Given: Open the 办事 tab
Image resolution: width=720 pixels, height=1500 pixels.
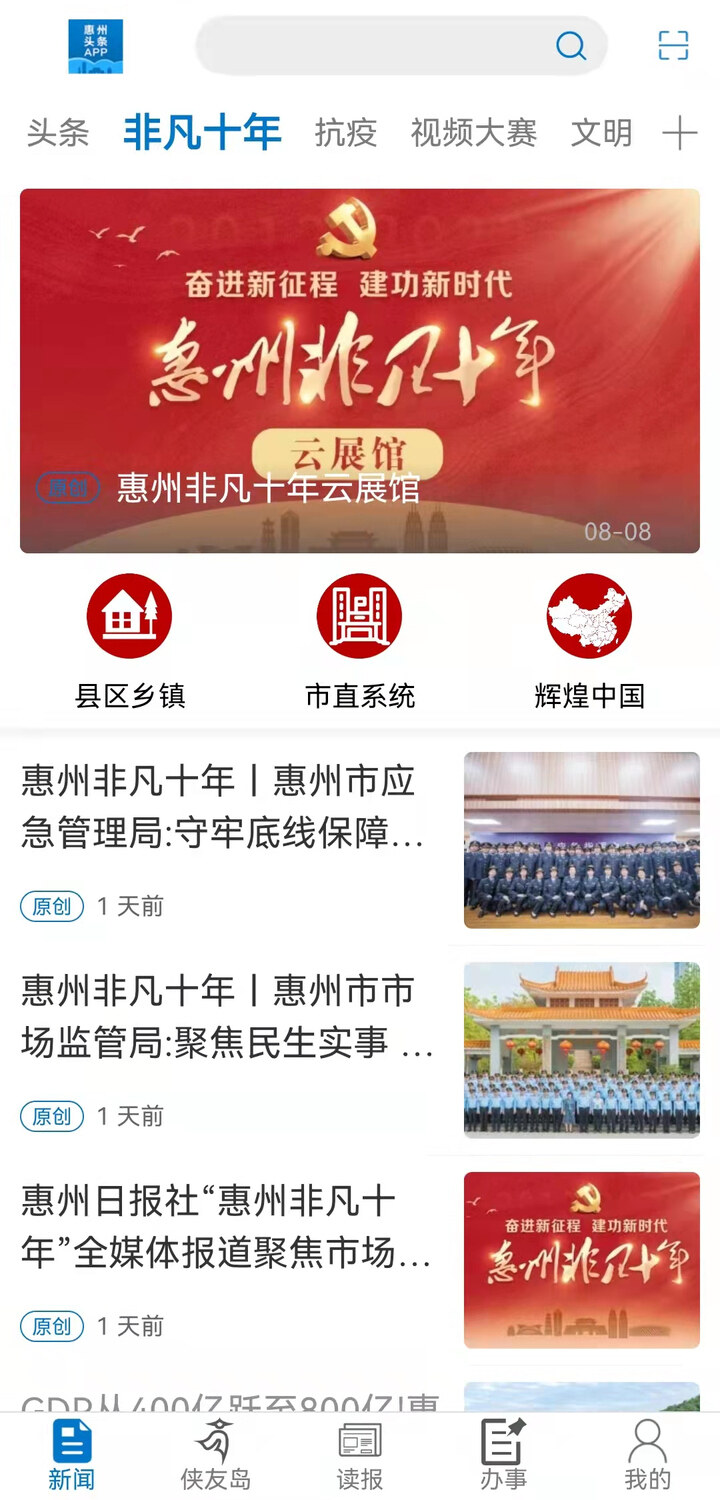Looking at the screenshot, I should (503, 1455).
